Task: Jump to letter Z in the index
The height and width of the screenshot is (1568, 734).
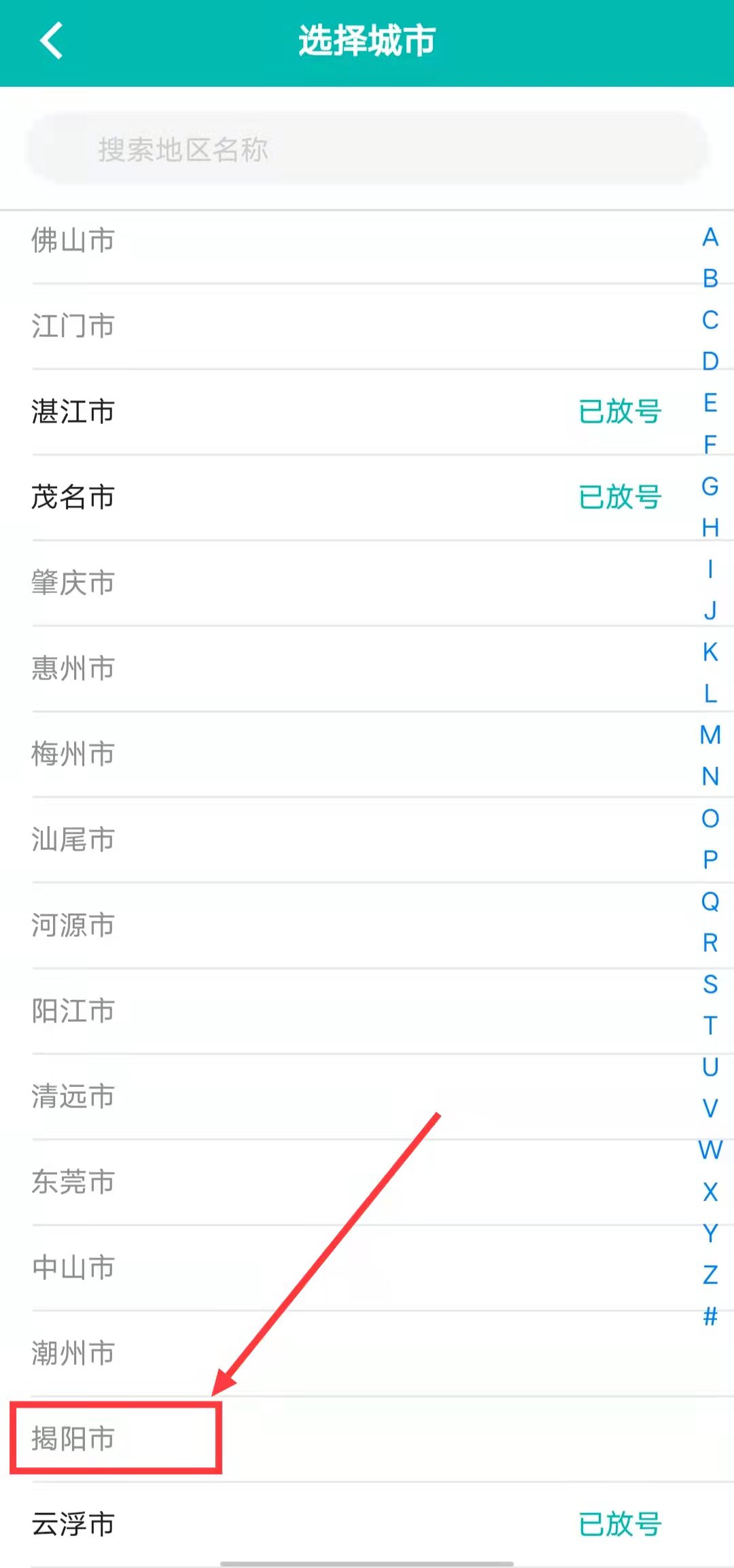Action: click(x=710, y=1275)
